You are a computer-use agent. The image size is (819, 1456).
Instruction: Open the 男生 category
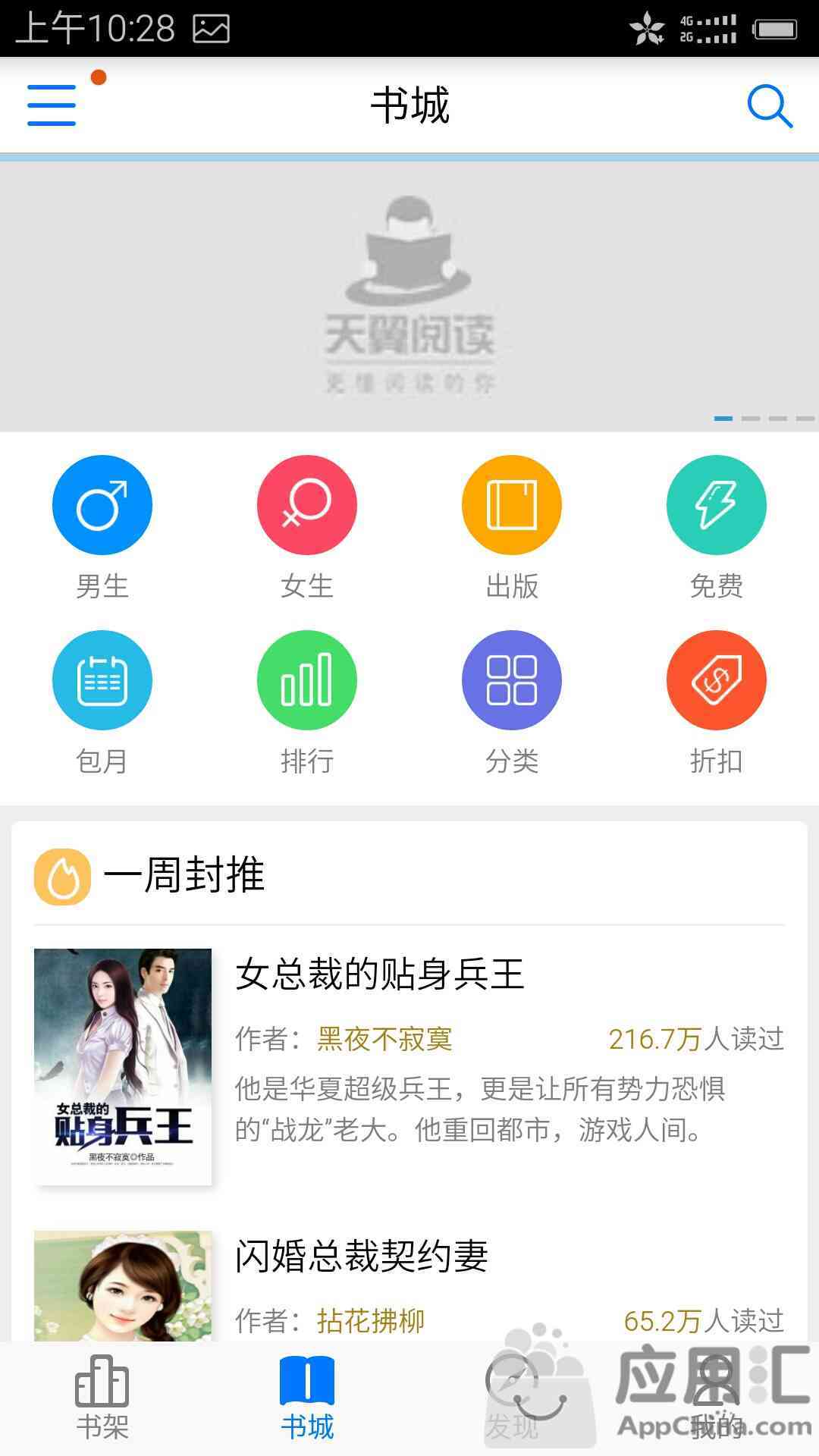[x=102, y=505]
